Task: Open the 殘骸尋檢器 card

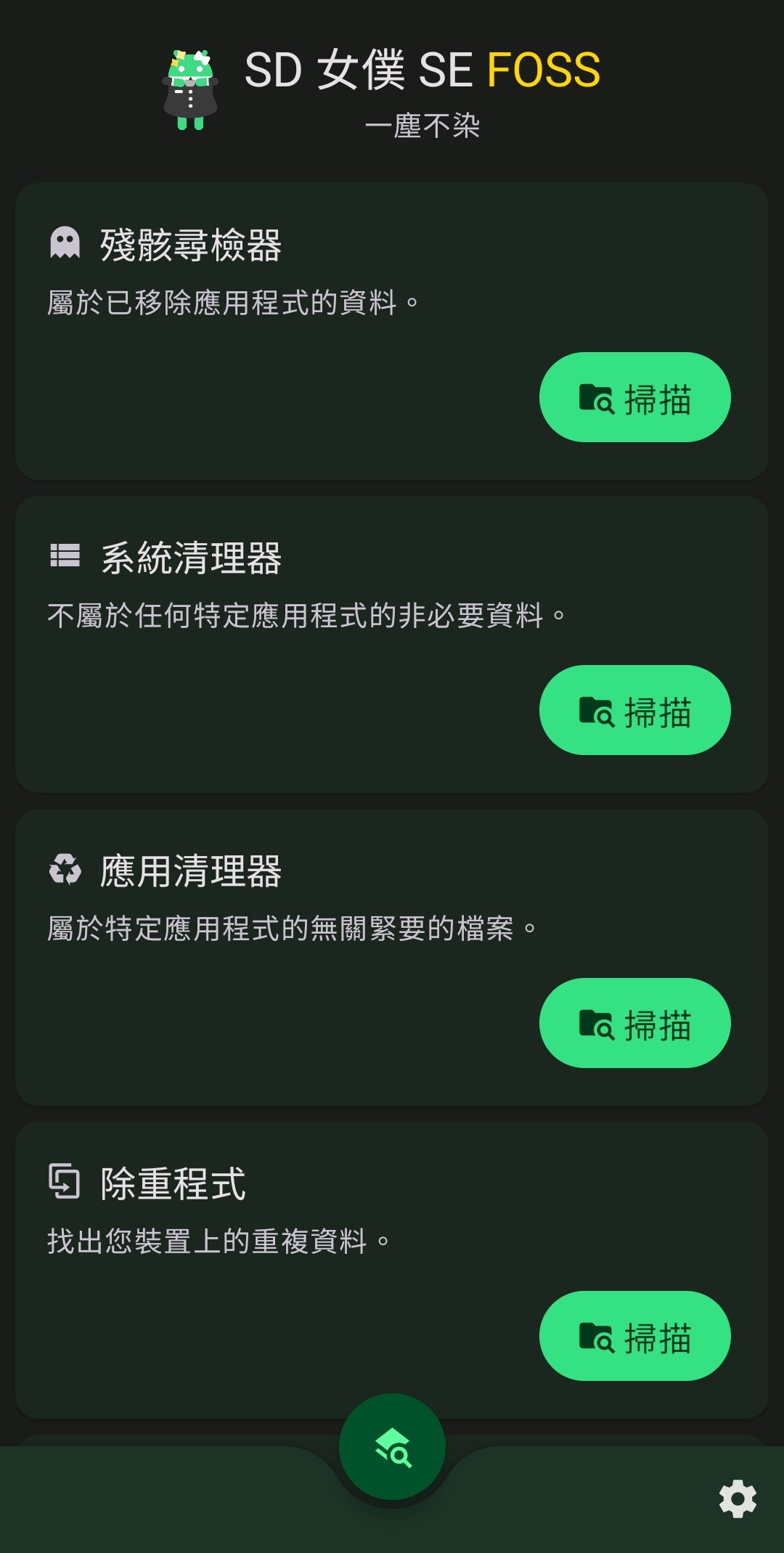Action: click(x=290, y=276)
